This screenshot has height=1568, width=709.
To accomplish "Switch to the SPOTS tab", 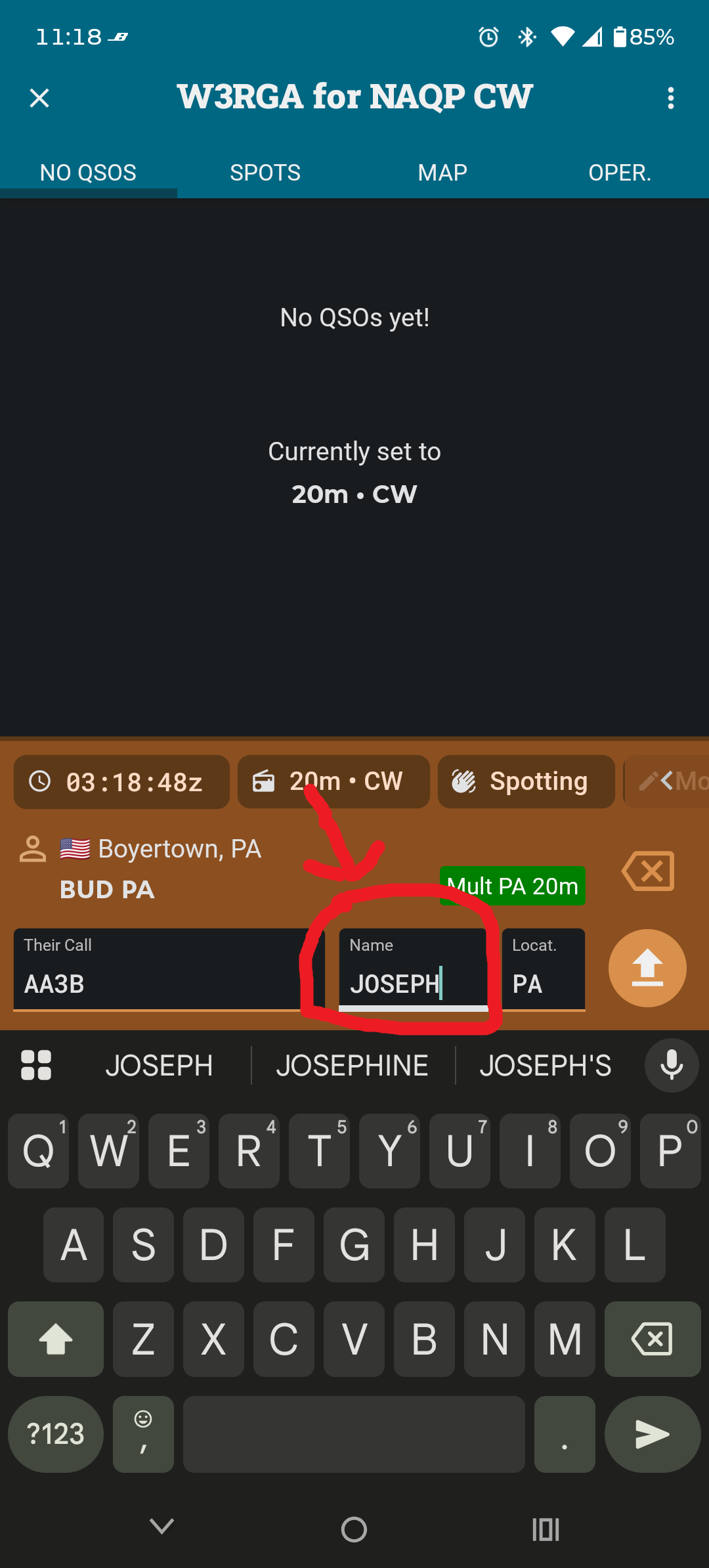I will [265, 173].
